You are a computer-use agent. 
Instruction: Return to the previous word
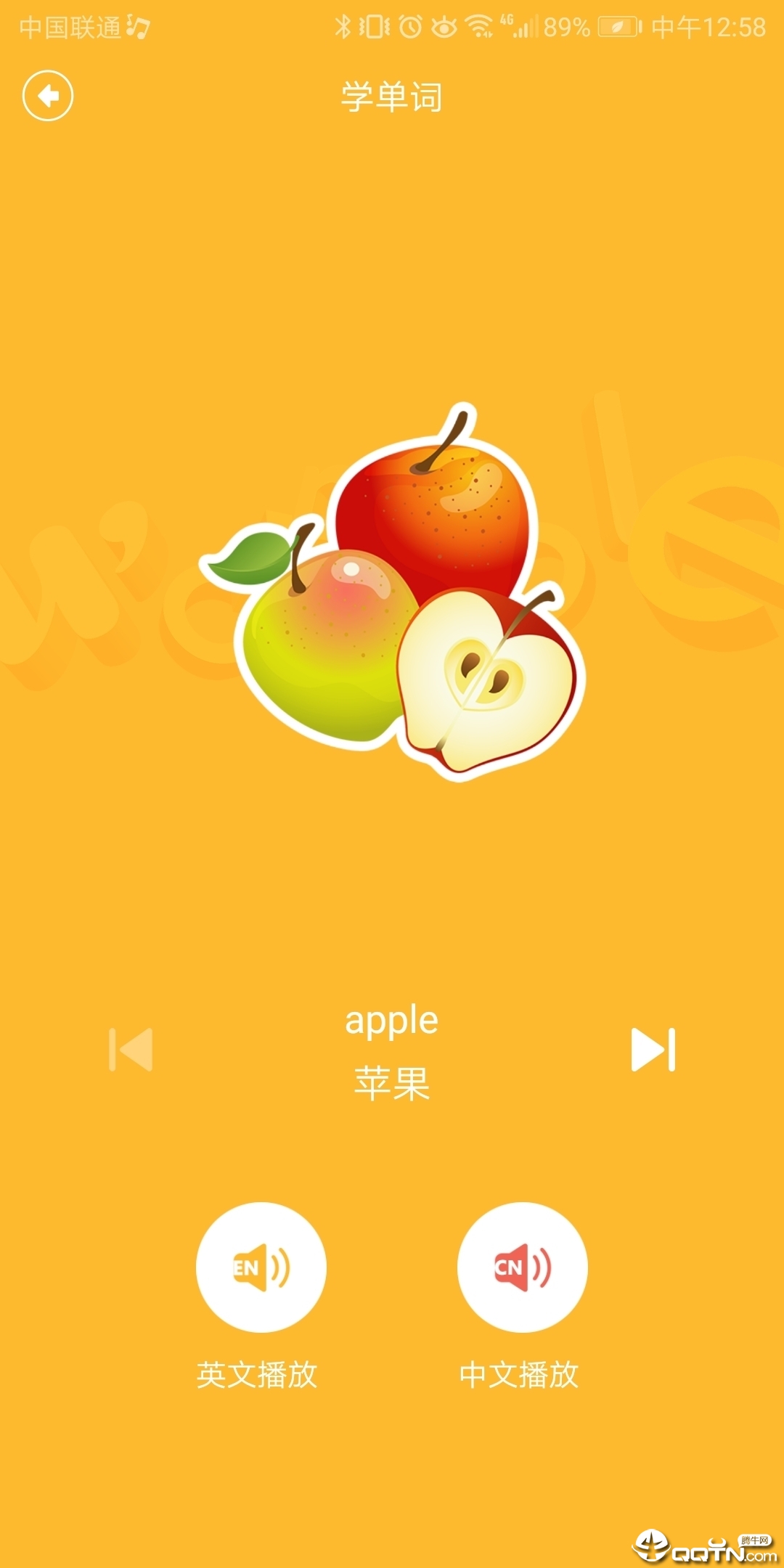131,1050
